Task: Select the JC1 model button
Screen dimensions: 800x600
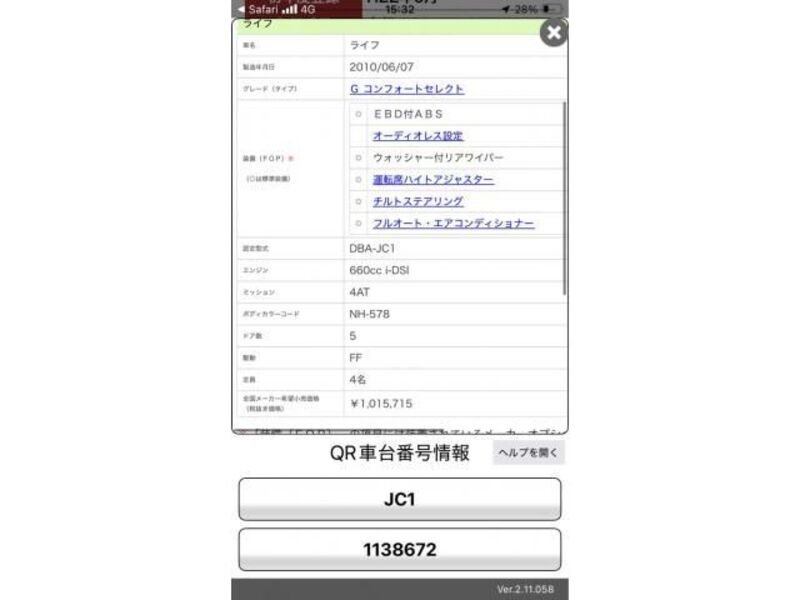Action: point(399,499)
